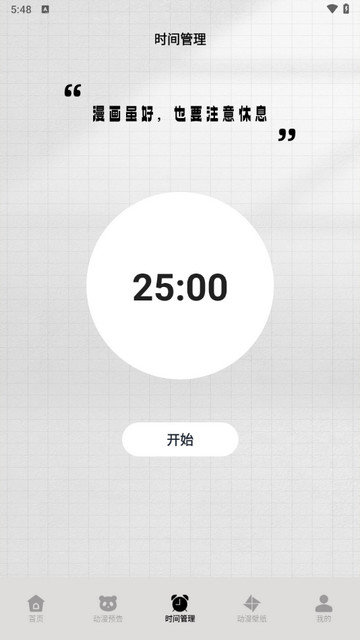Tap 开始 to start the 25:00 timer
Viewport: 360px width, 640px height.
tap(180, 439)
